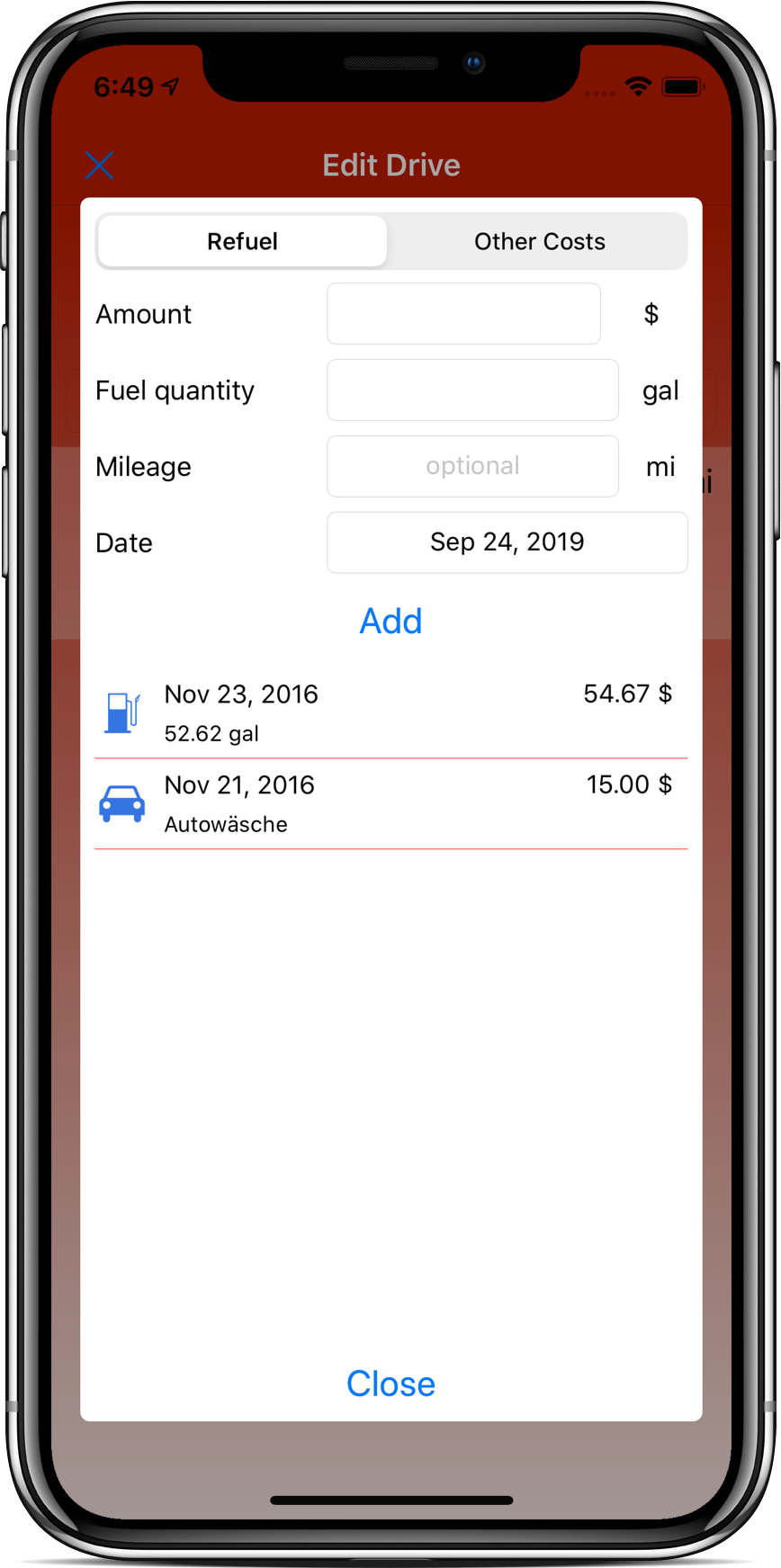Open the Nov 21, 2016 Autowäsche entry
781x1568 pixels.
(390, 803)
